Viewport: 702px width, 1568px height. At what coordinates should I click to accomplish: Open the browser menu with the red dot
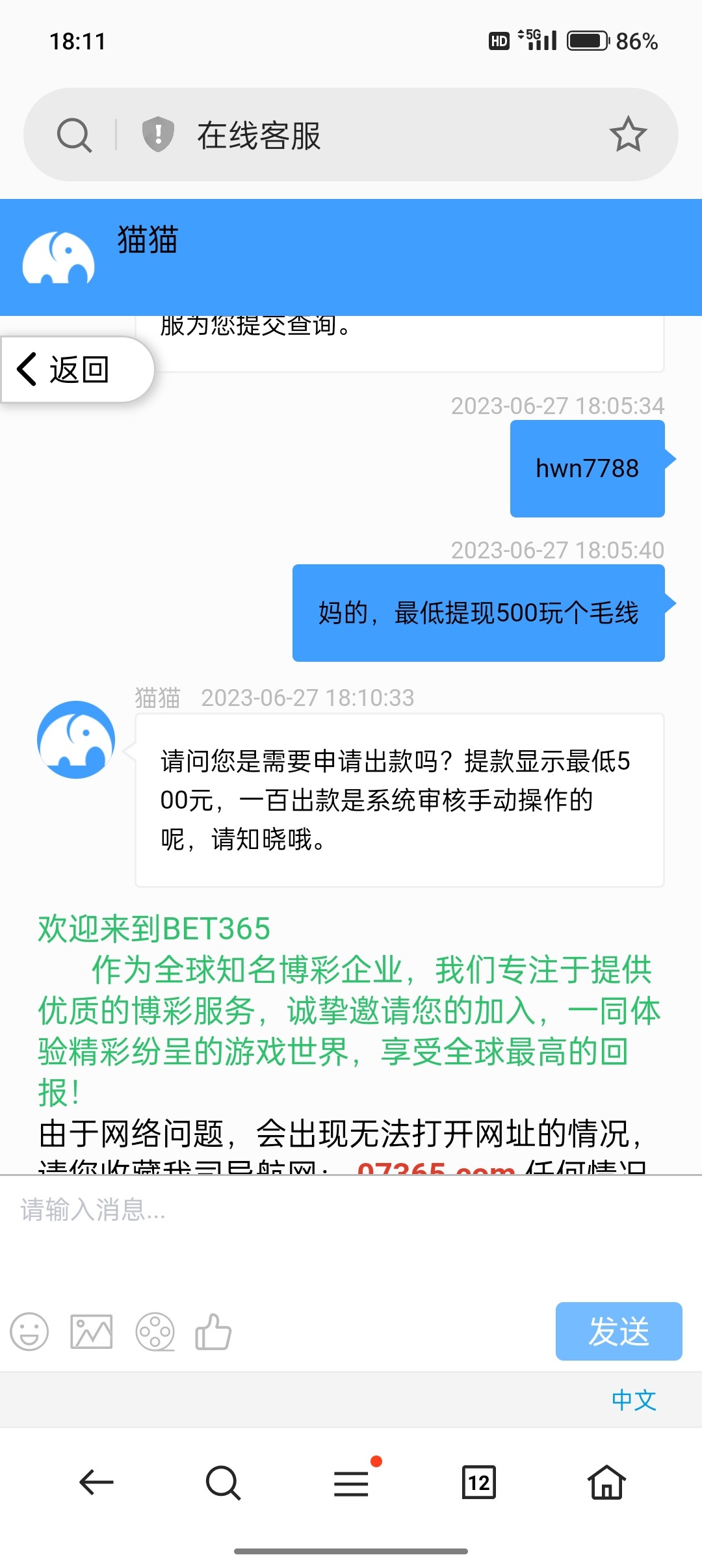point(351,1482)
